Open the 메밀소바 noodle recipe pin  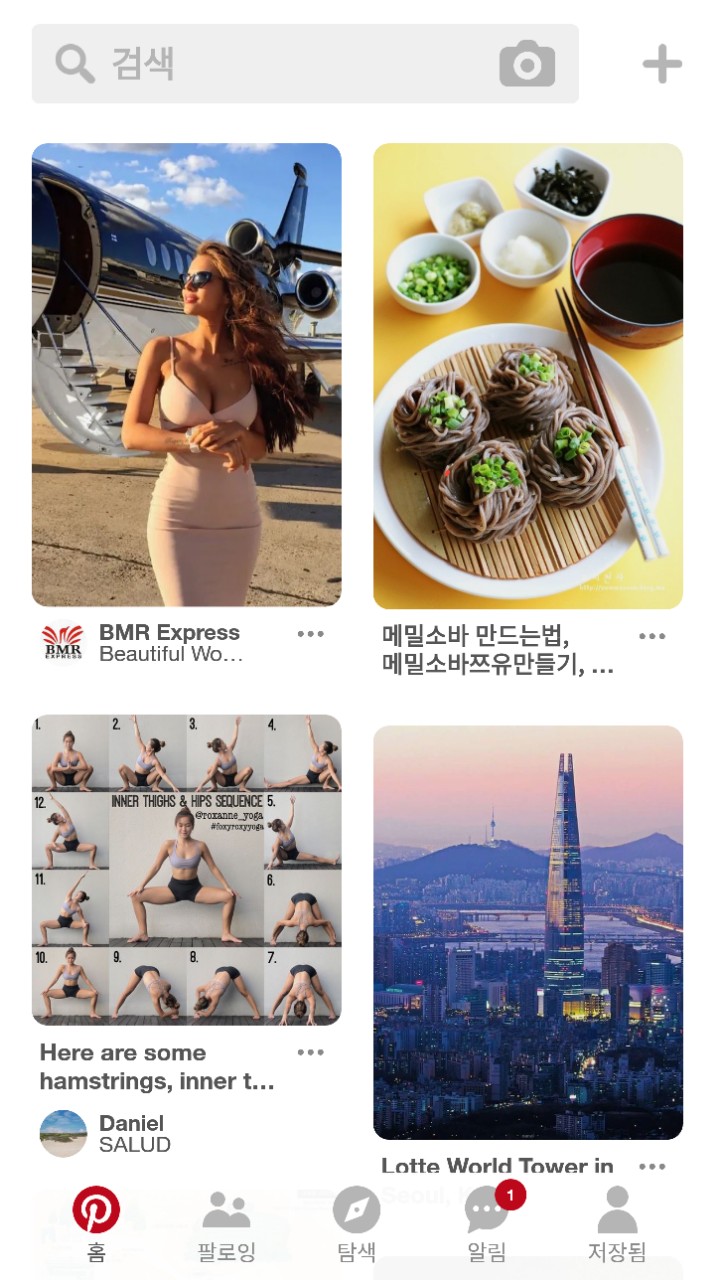pos(528,376)
